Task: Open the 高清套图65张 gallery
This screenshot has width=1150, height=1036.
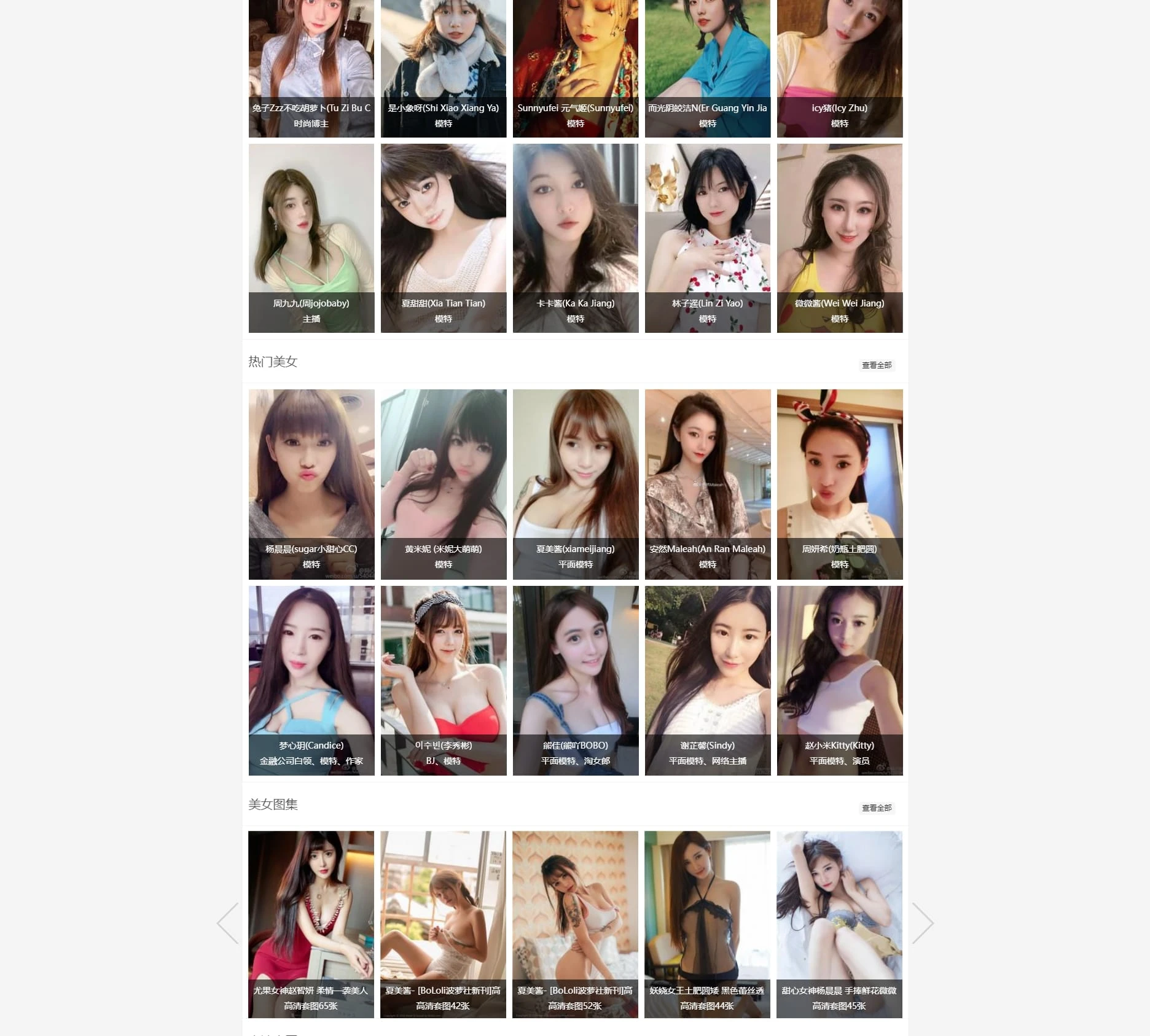Action: [x=311, y=924]
